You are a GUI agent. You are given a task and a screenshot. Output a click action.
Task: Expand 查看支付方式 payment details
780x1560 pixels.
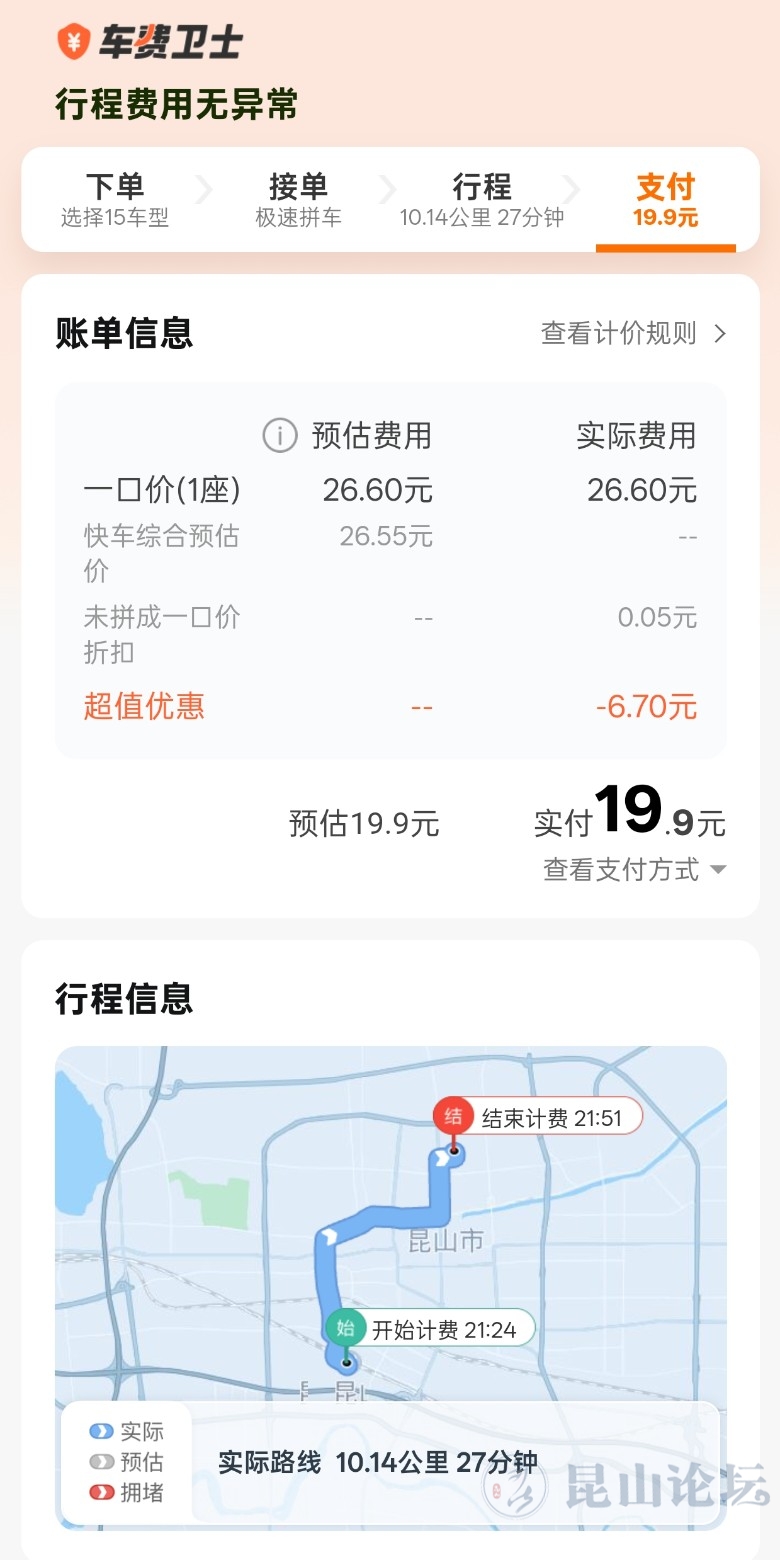[x=633, y=870]
